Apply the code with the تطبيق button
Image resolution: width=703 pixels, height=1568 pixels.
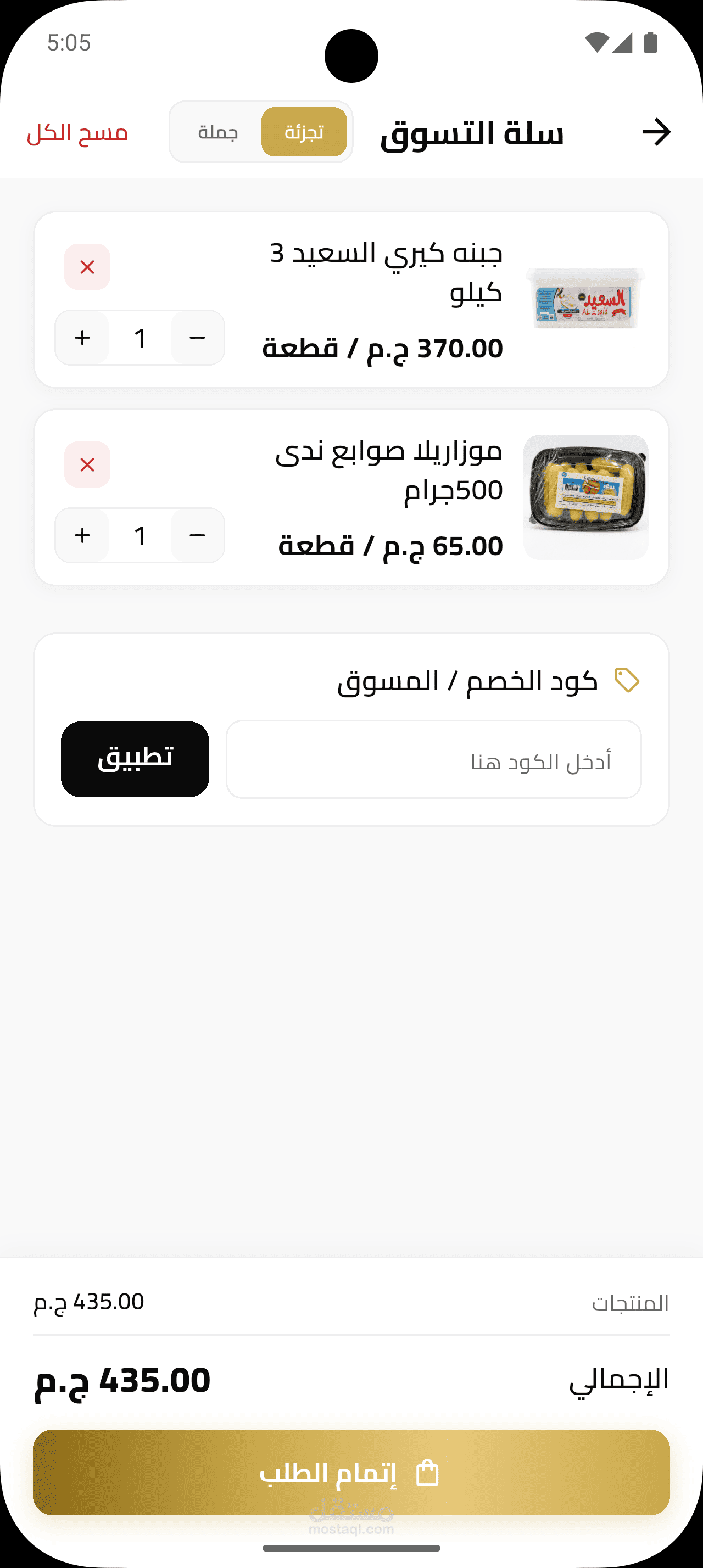[x=135, y=759]
